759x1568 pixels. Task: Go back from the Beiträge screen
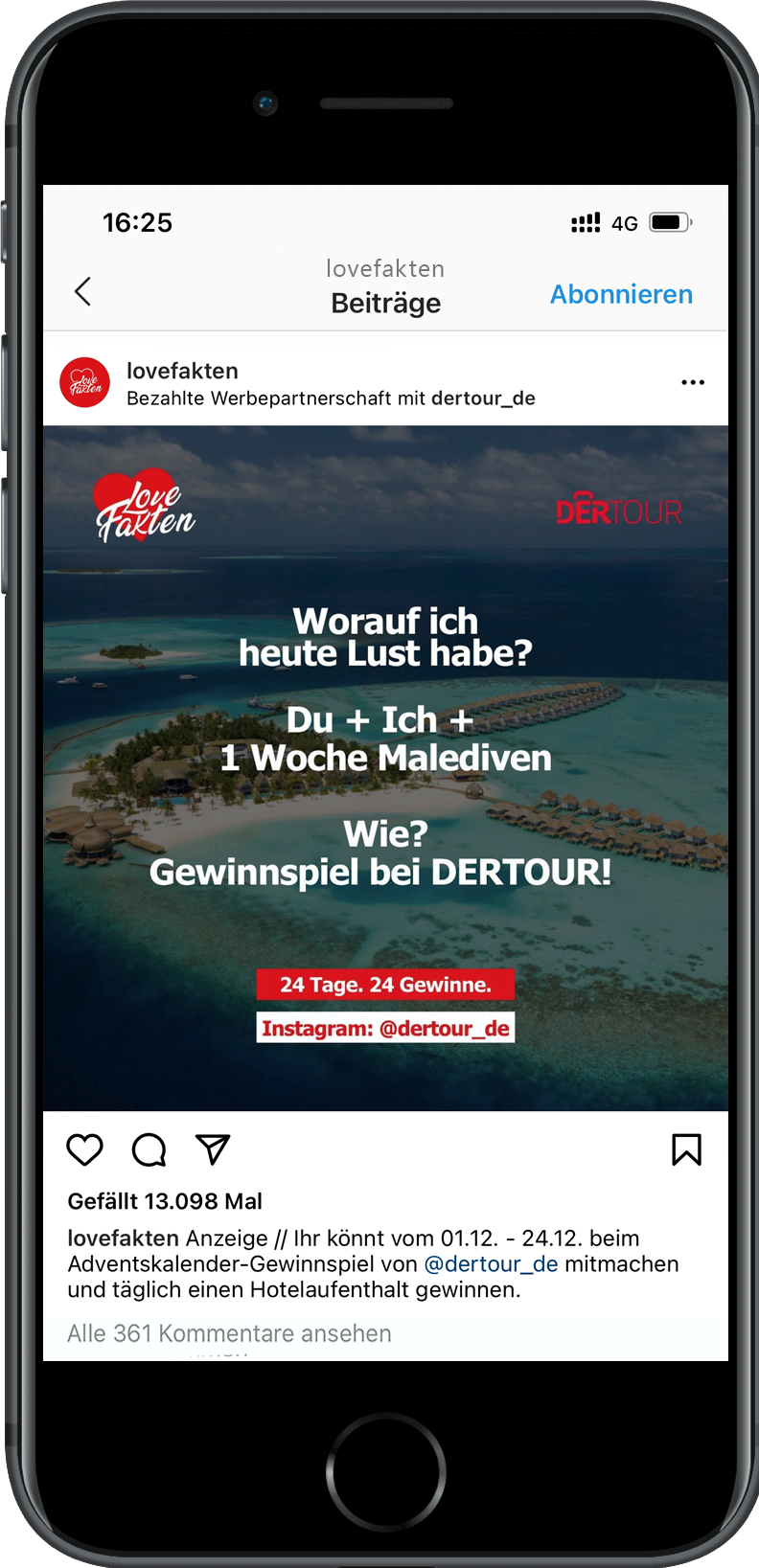83,292
